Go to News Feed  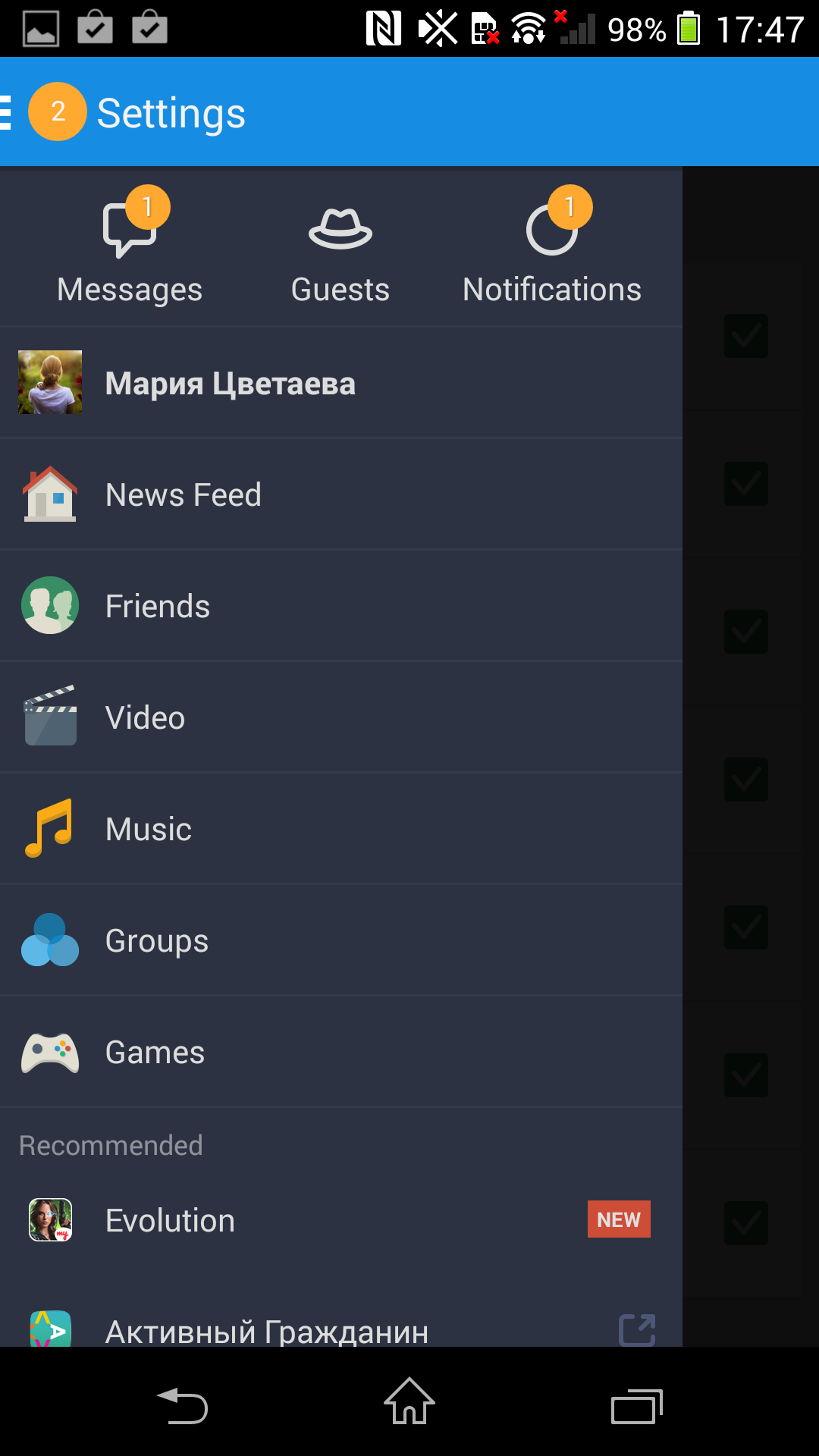184,494
